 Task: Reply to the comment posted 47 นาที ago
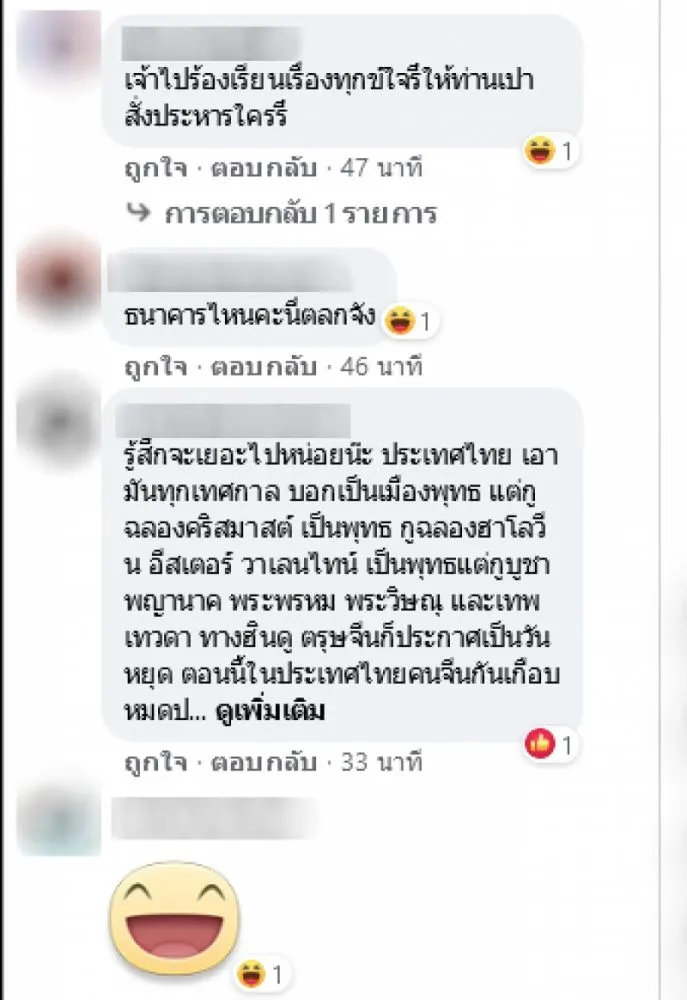tap(260, 168)
